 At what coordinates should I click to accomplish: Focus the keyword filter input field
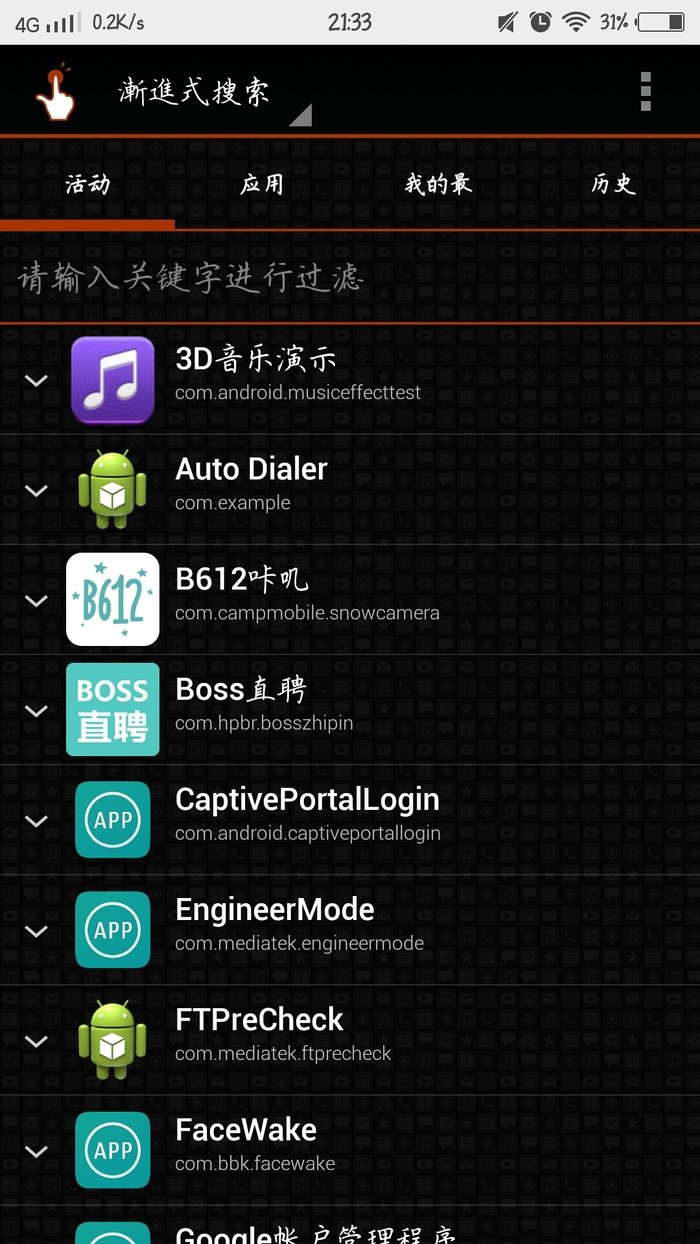coord(350,277)
